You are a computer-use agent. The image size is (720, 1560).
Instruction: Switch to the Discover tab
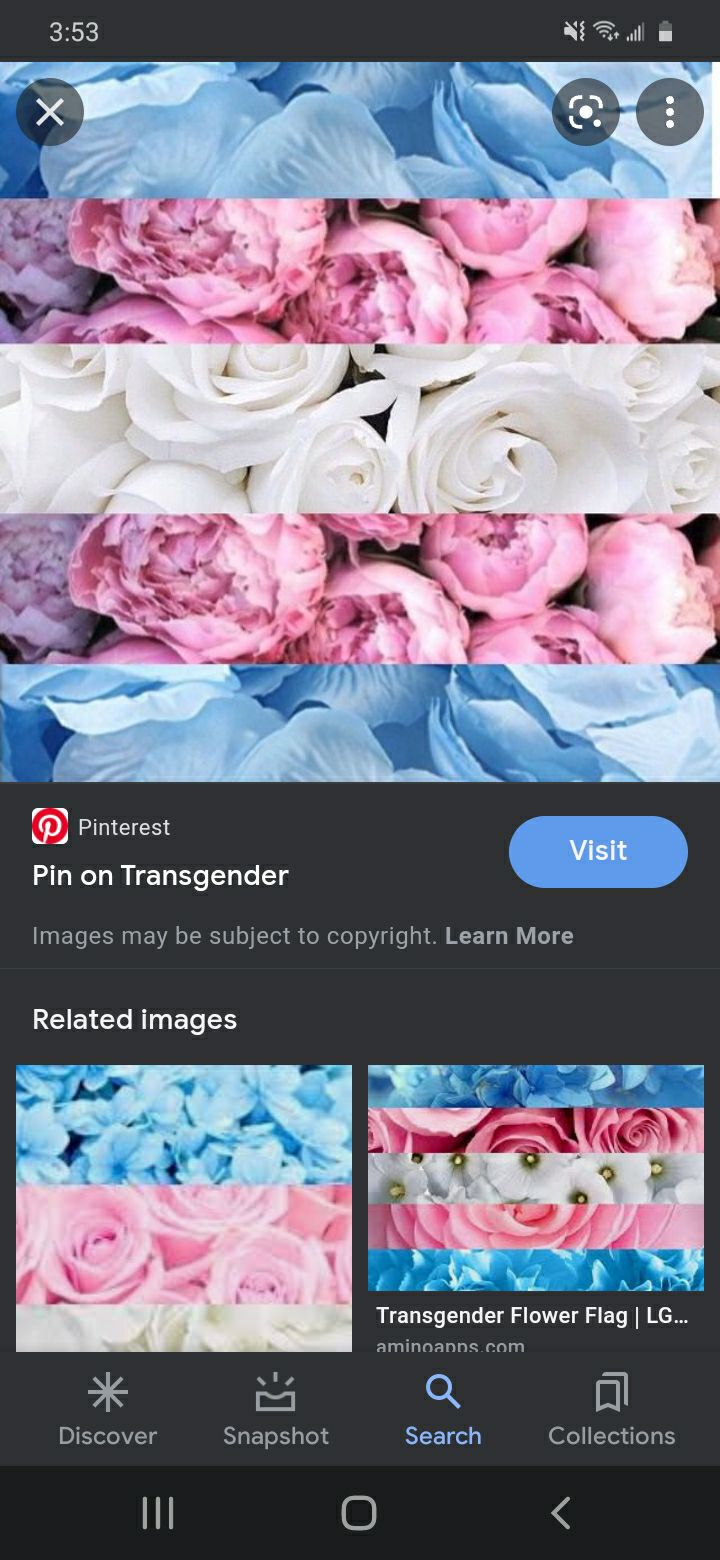click(108, 1410)
